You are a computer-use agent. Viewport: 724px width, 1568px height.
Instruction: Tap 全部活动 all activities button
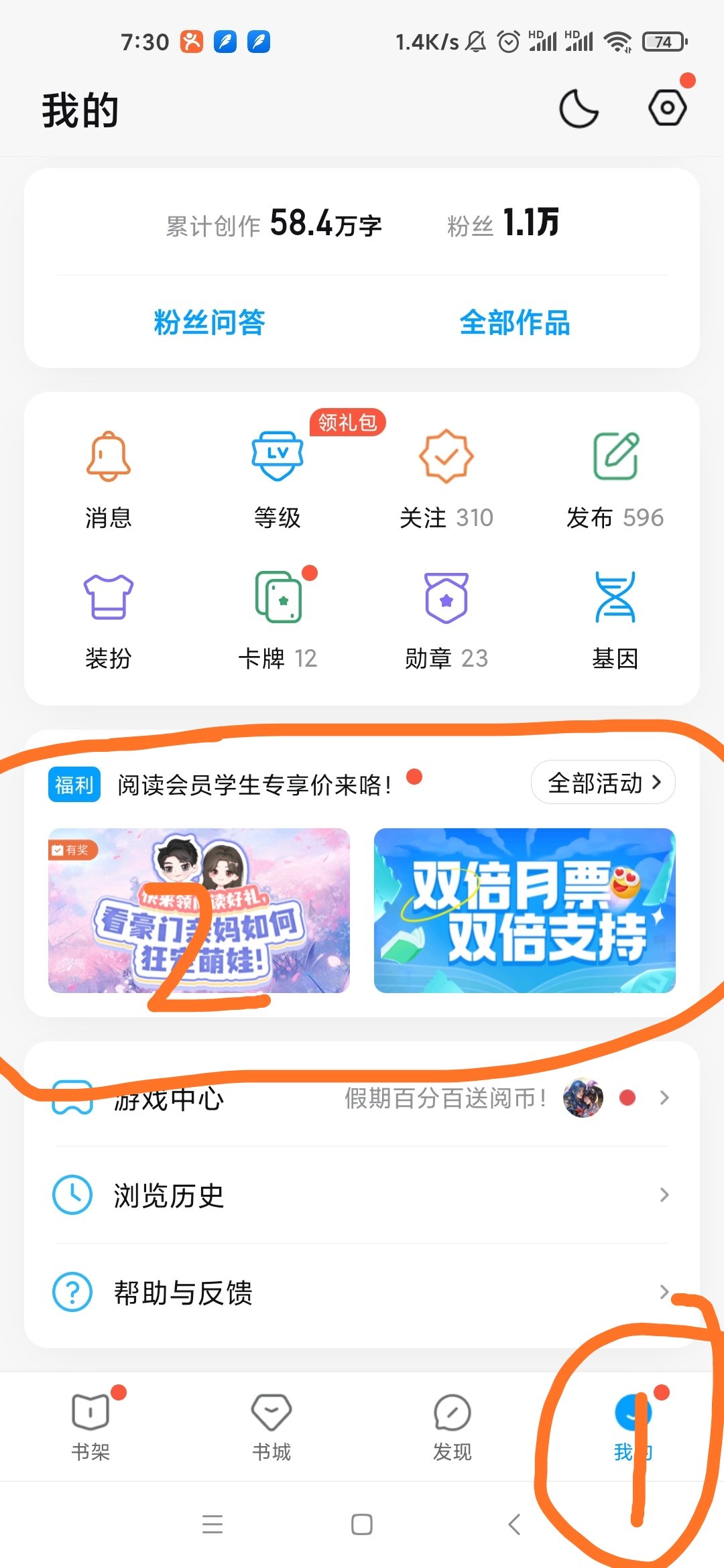tap(603, 782)
